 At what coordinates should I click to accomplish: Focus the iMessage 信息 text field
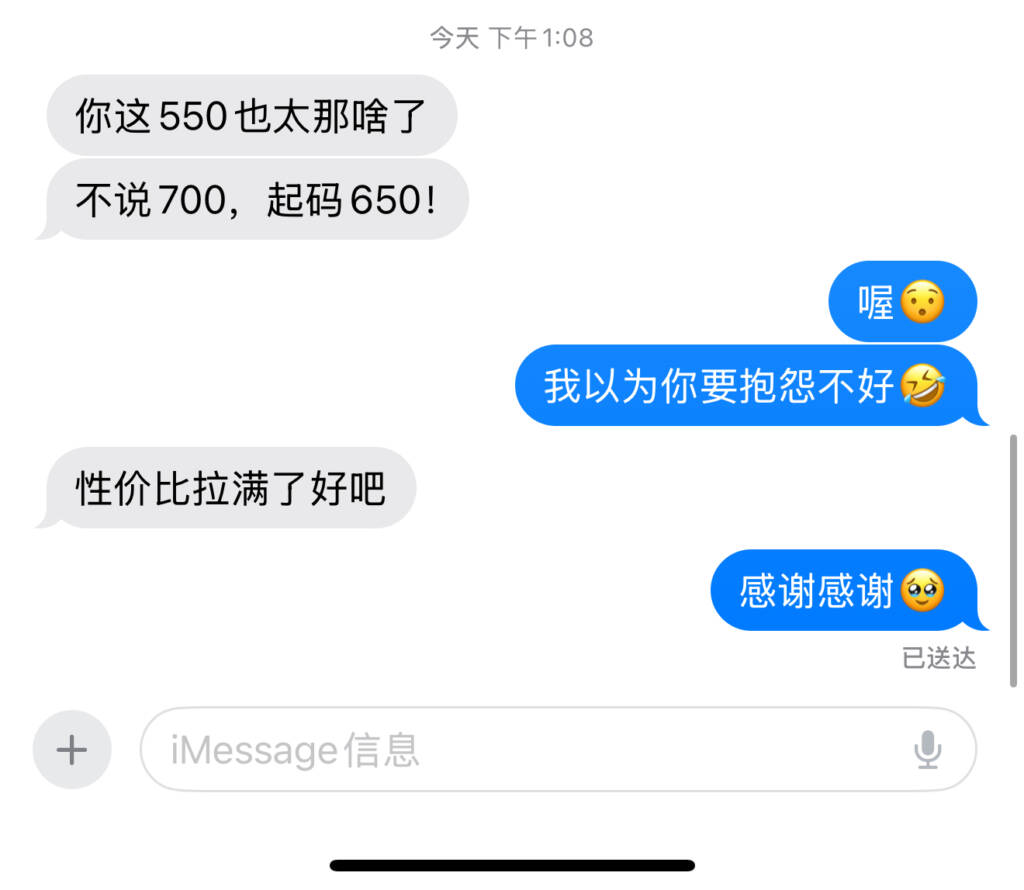(520, 750)
